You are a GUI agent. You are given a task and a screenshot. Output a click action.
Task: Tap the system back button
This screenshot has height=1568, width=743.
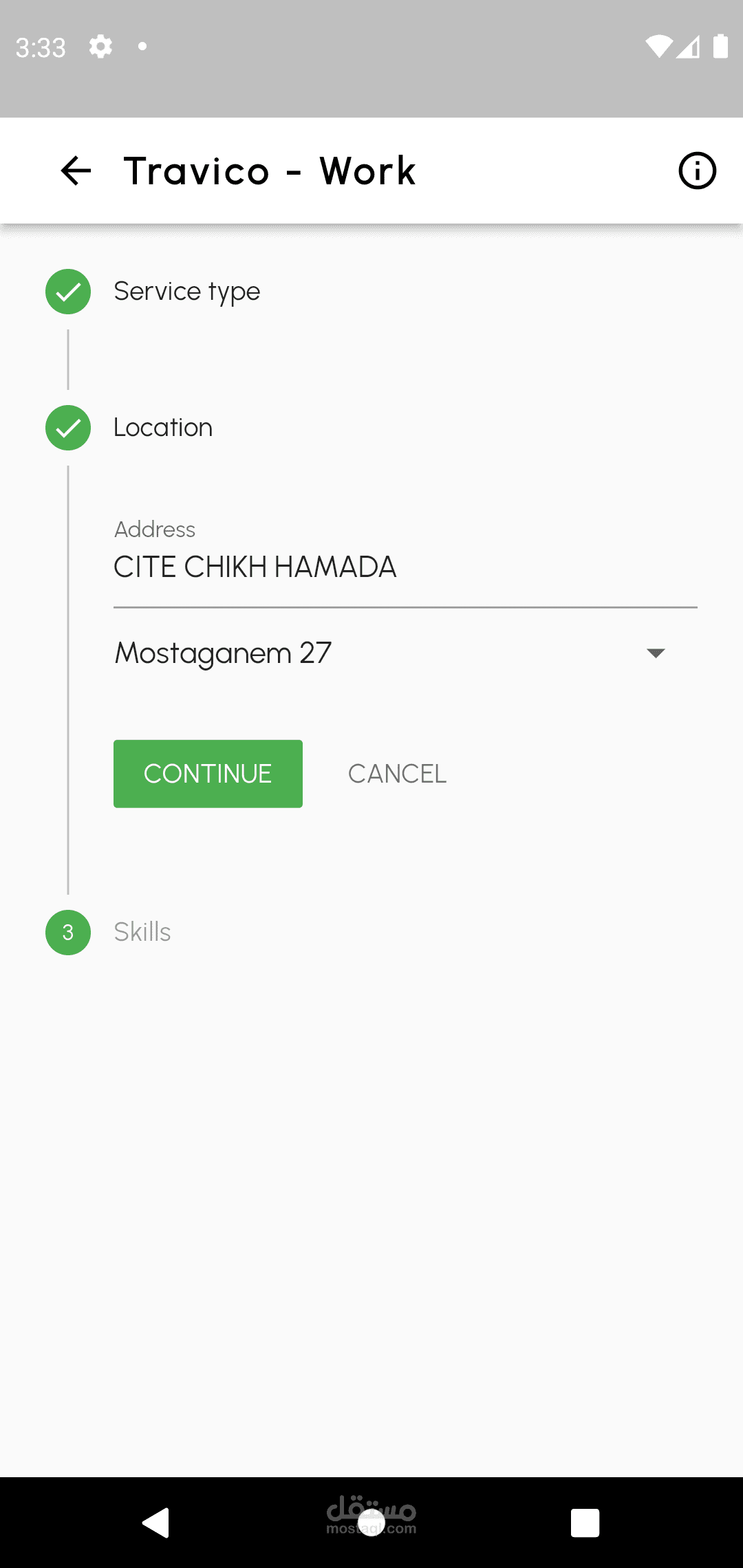point(156,1522)
